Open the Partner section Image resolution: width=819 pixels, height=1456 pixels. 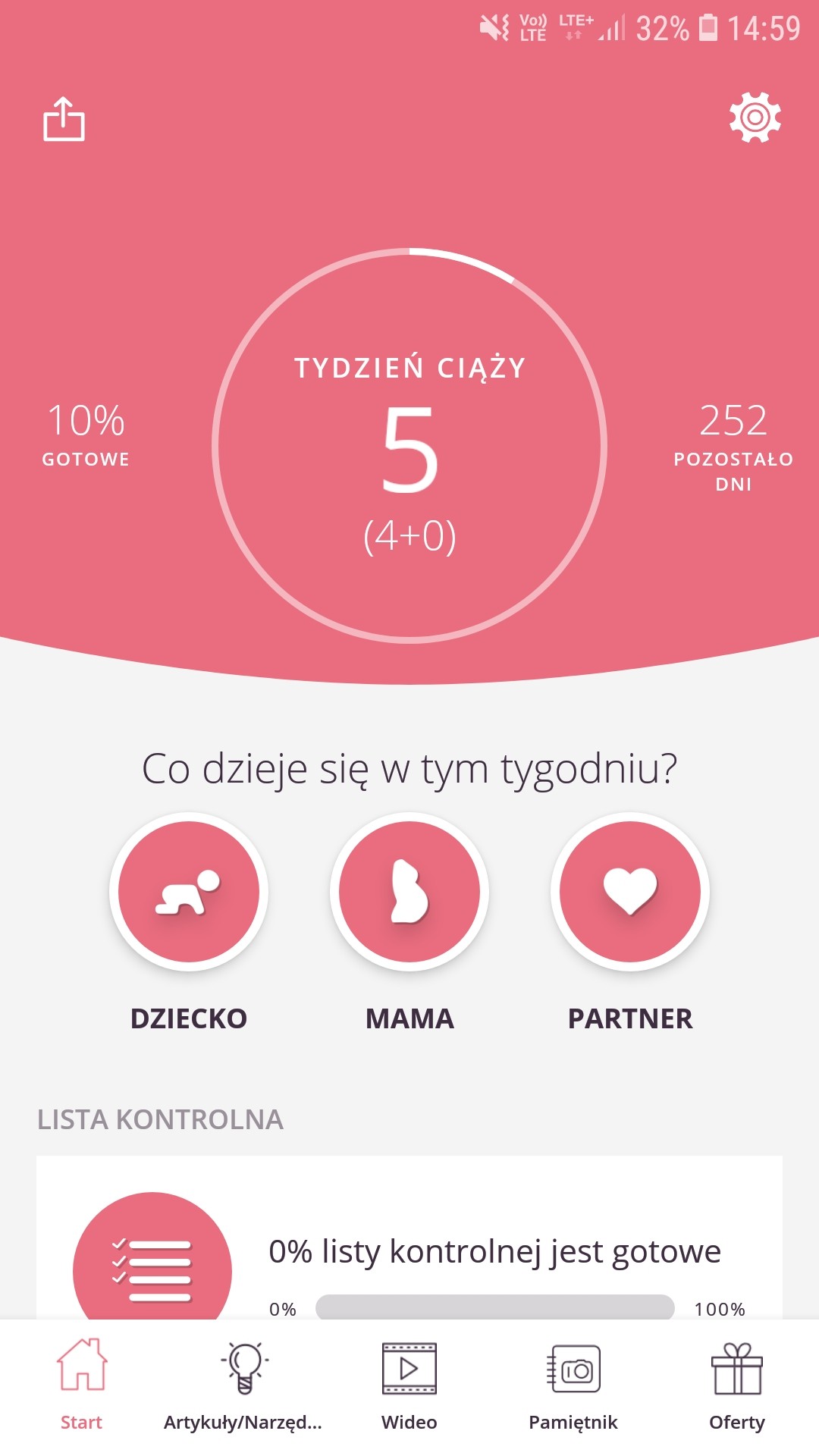click(630, 892)
